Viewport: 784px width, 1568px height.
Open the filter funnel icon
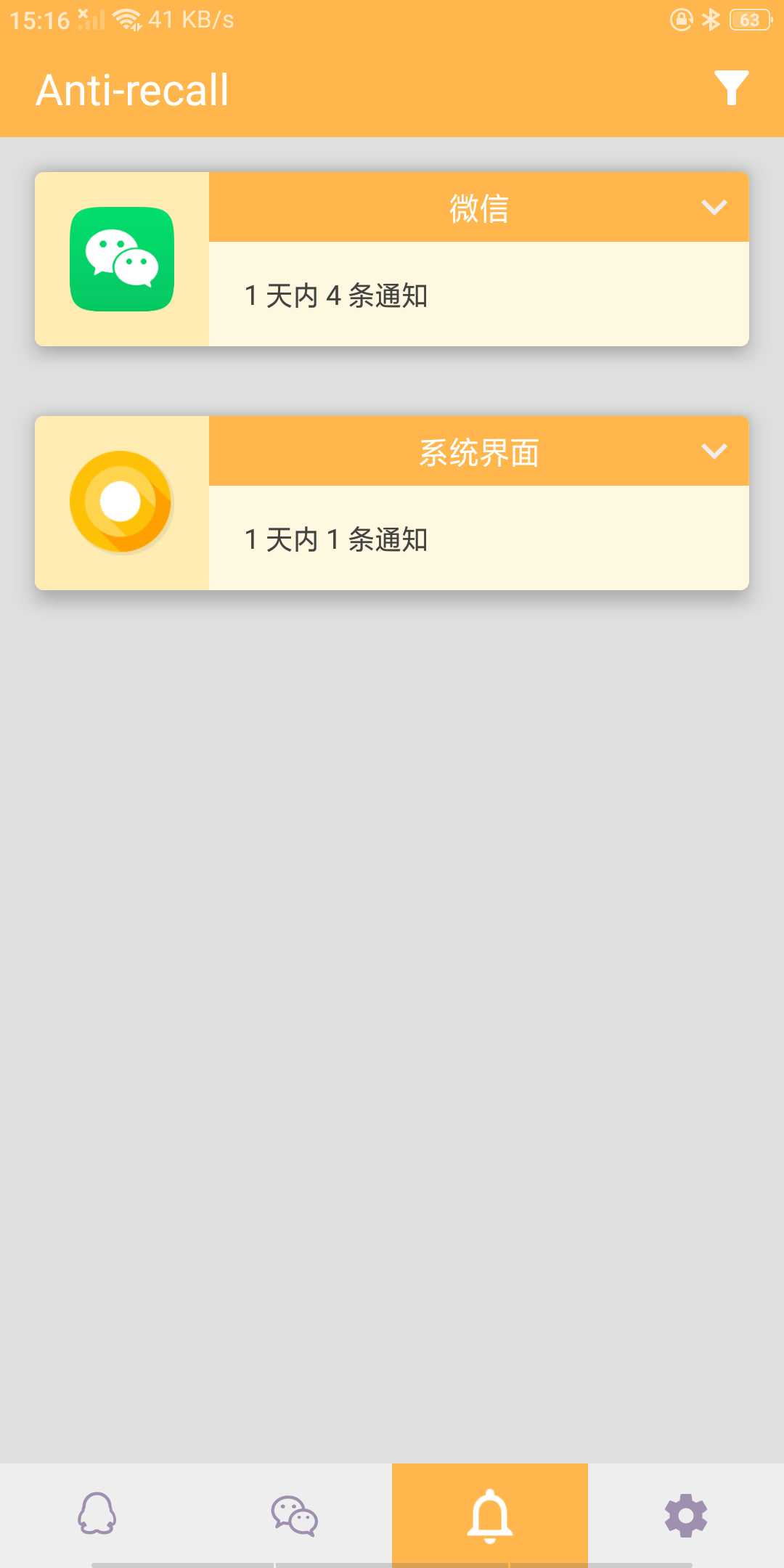(x=731, y=89)
